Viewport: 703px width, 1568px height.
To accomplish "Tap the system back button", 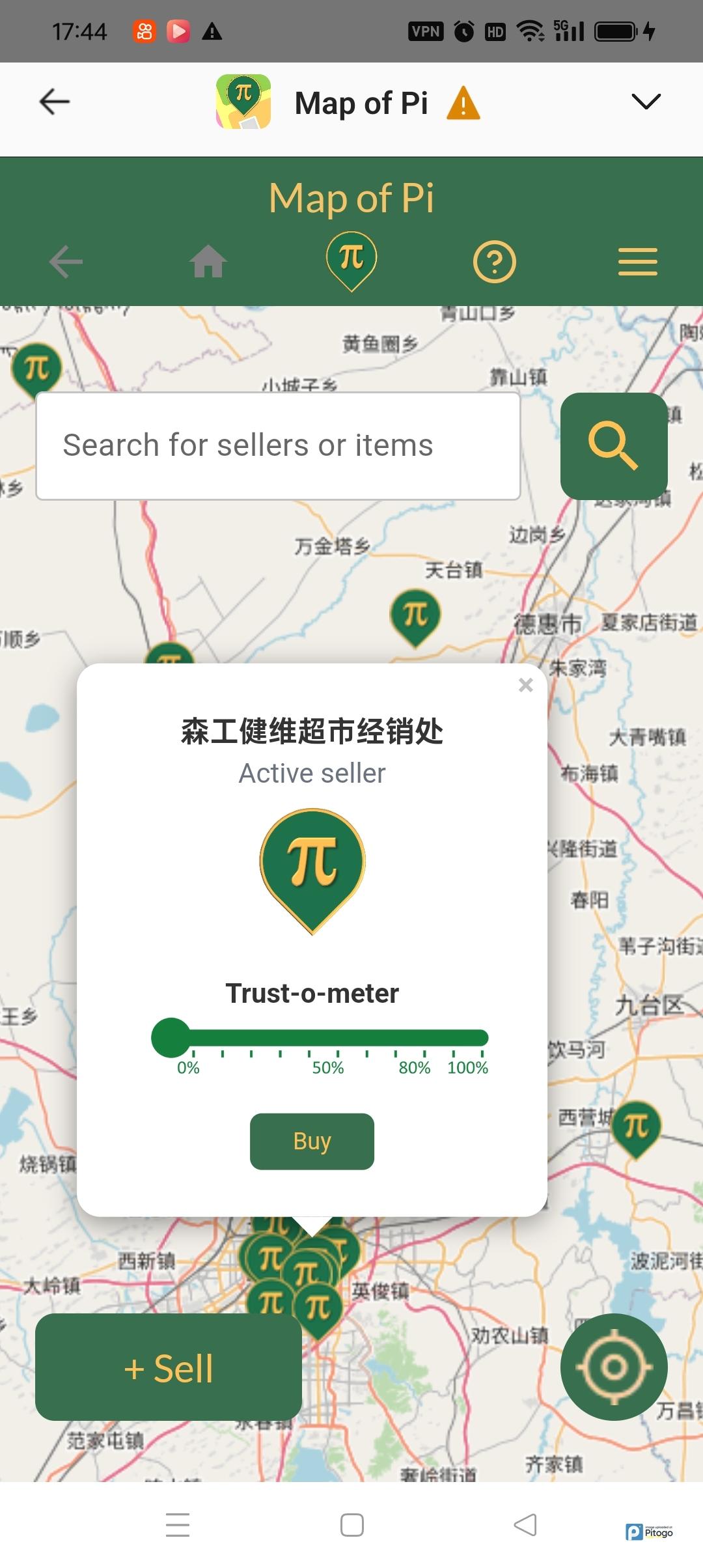I will point(525,1525).
